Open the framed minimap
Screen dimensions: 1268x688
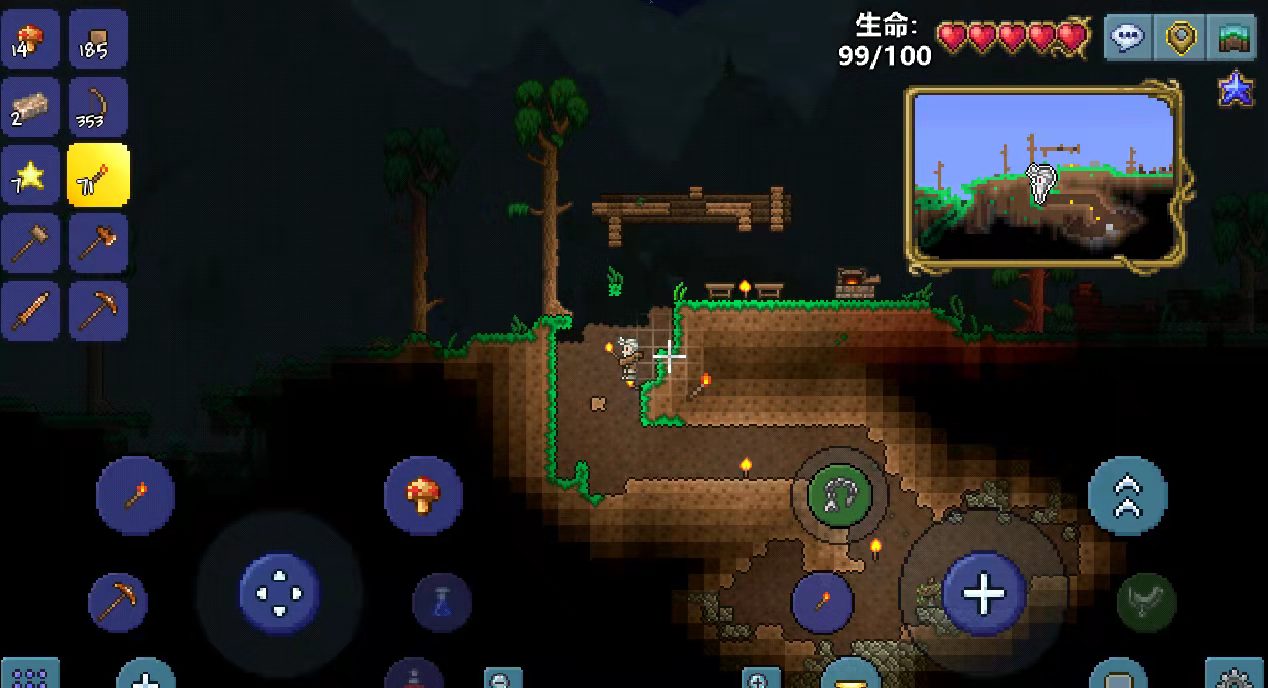click(1043, 178)
